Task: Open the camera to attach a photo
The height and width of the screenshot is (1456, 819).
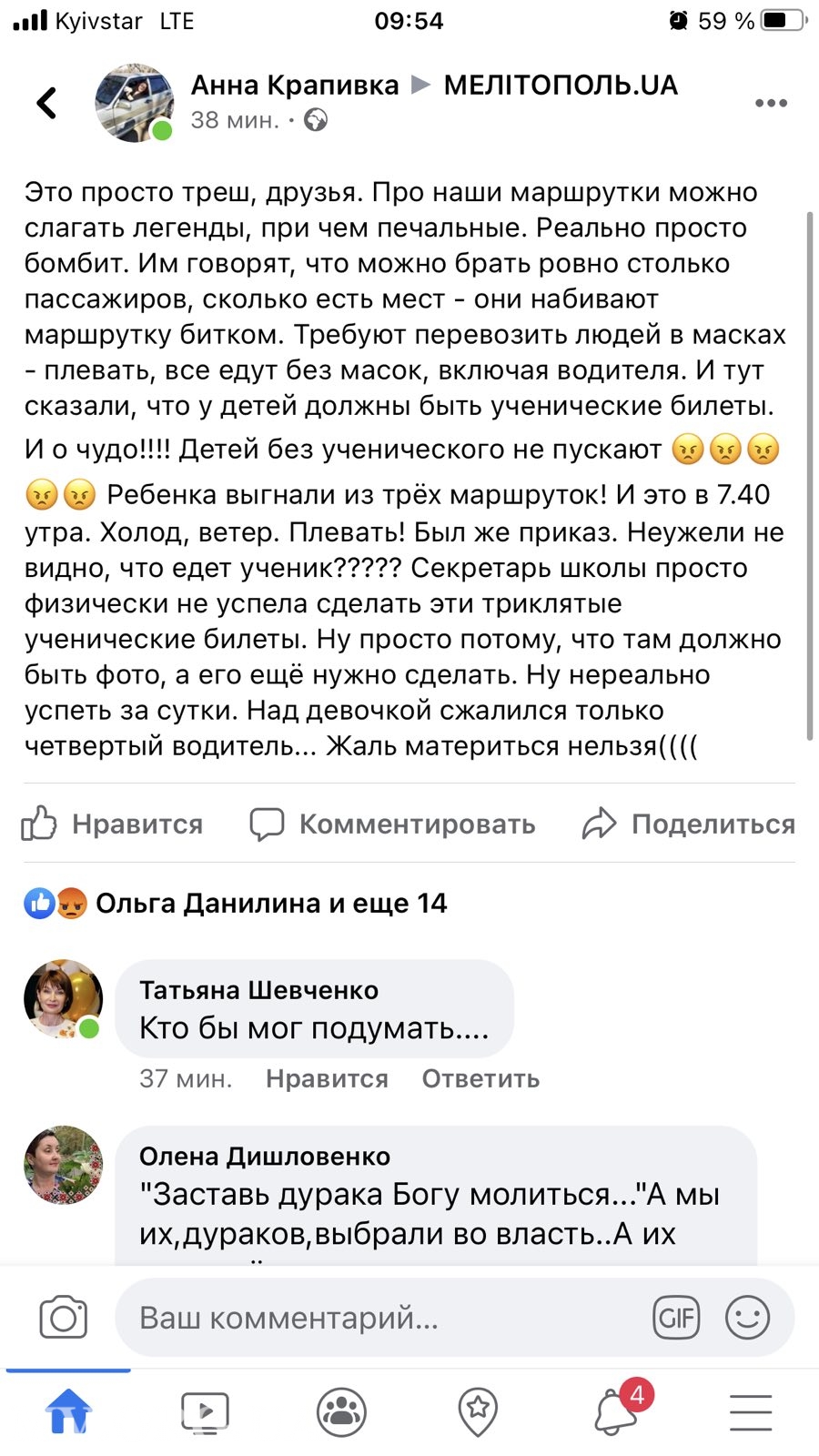Action: 63,1318
